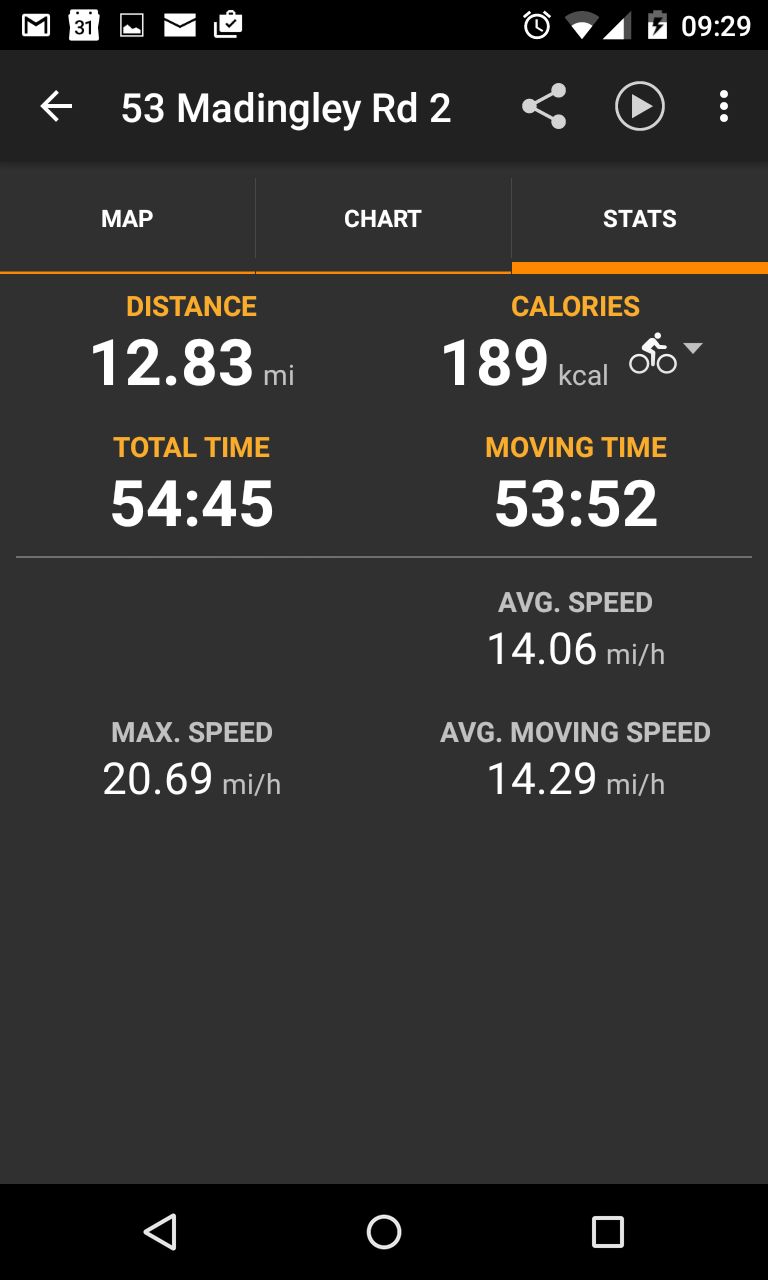
Task: Go back using the arrow icon
Action: coord(56,107)
